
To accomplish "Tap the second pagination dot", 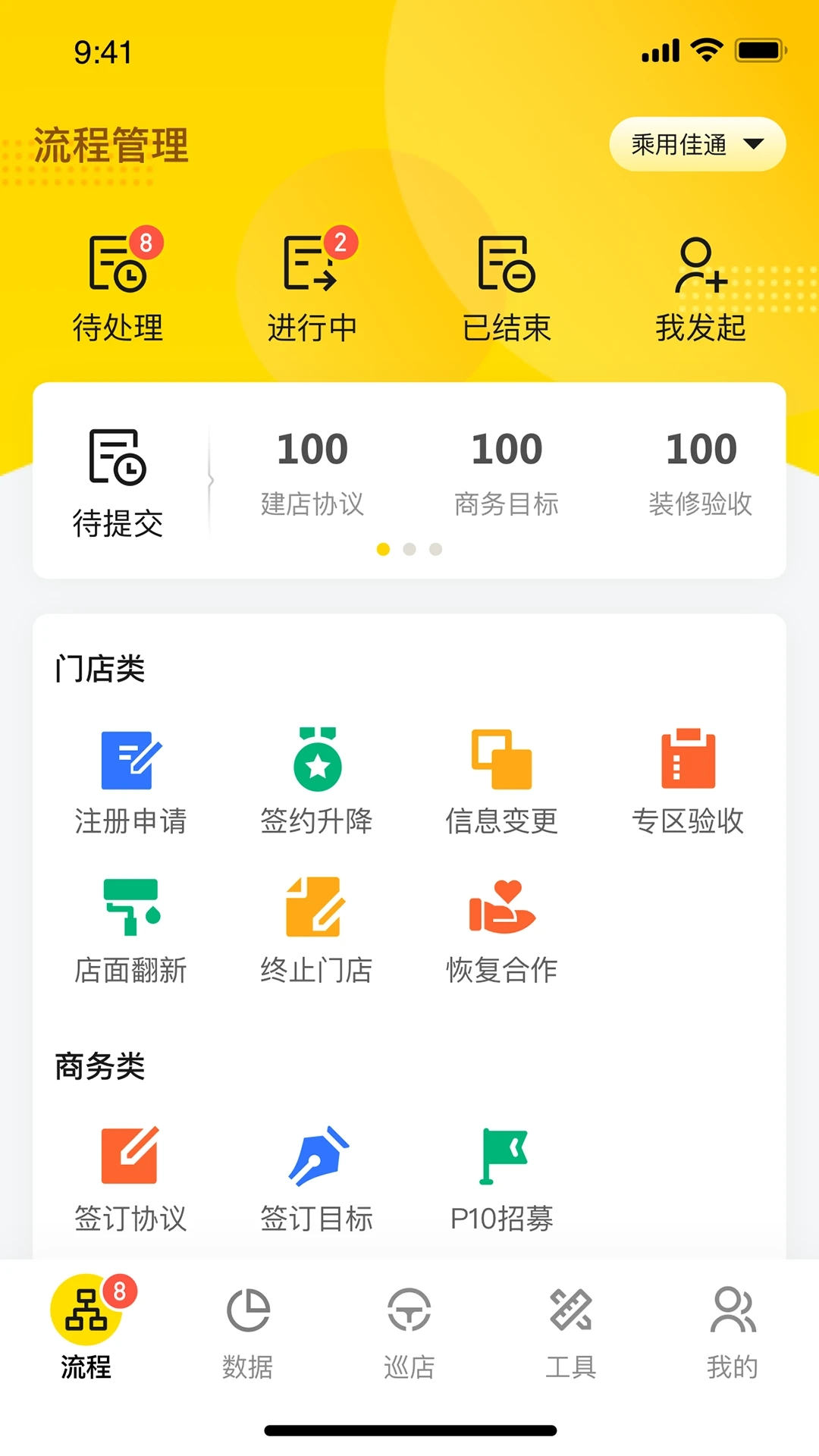I will coord(409,549).
